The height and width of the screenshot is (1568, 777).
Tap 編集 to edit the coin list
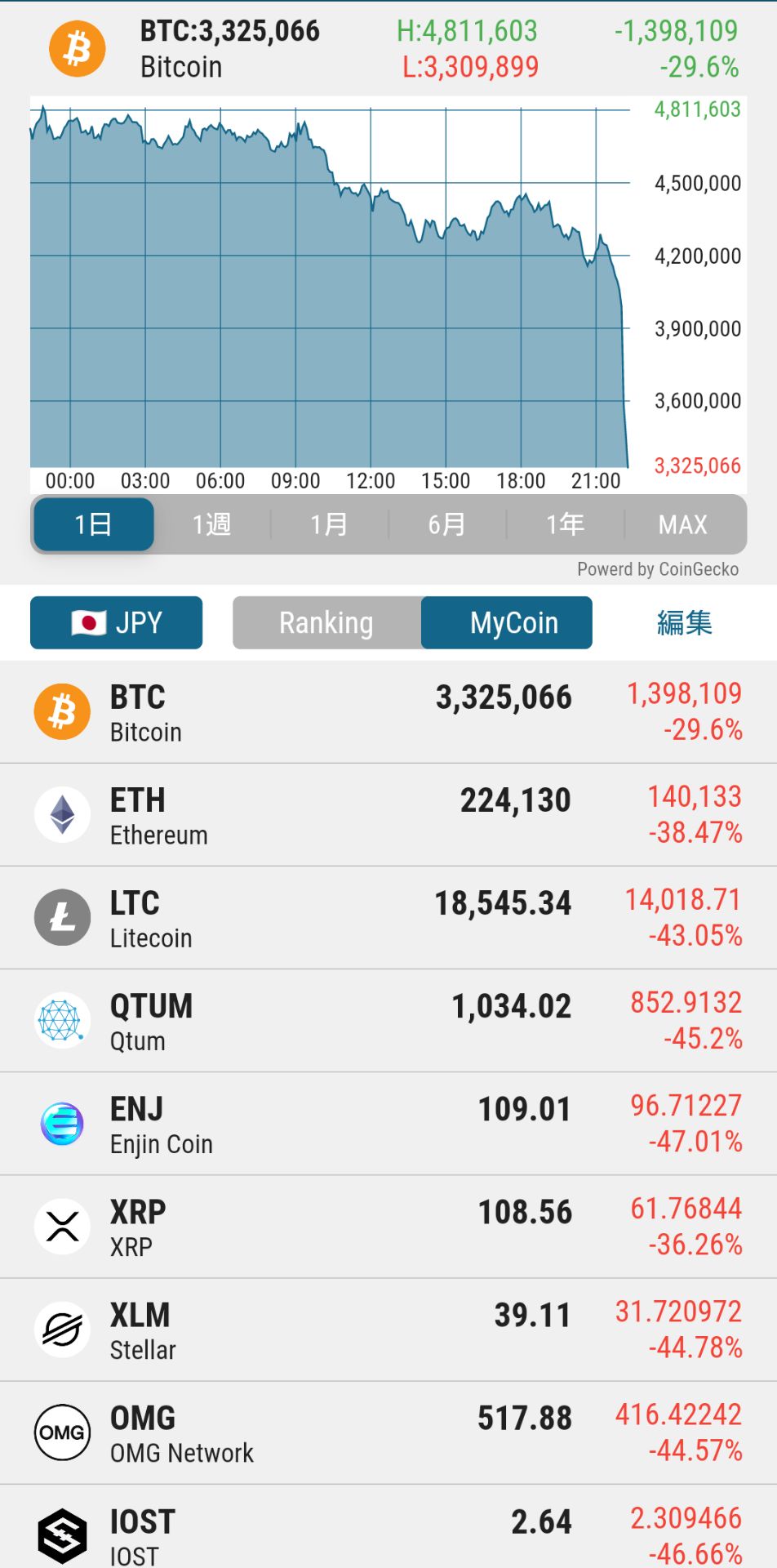(x=684, y=622)
